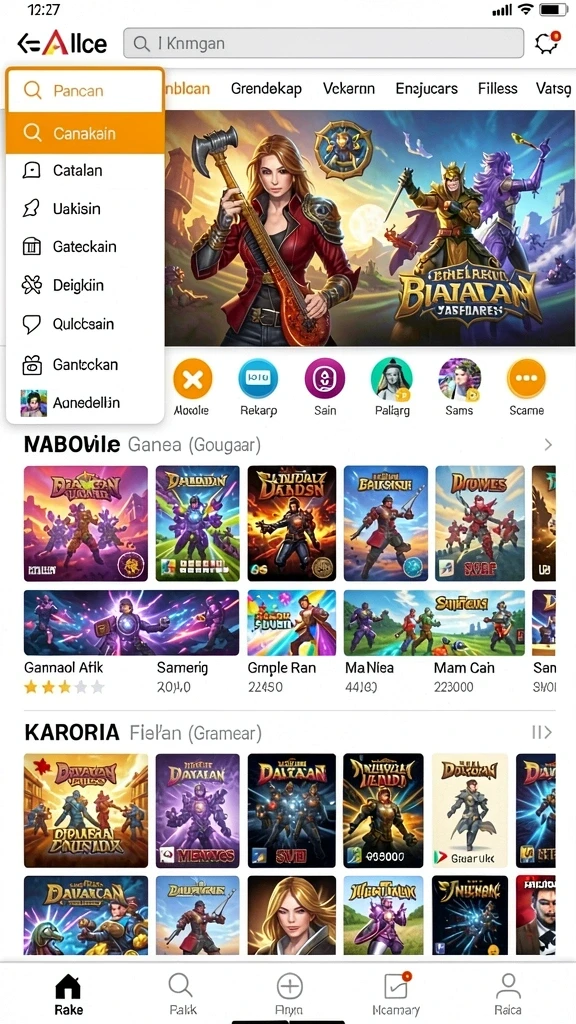
Task: Tap the back arrow beside the Allce logo
Action: pos(29,44)
